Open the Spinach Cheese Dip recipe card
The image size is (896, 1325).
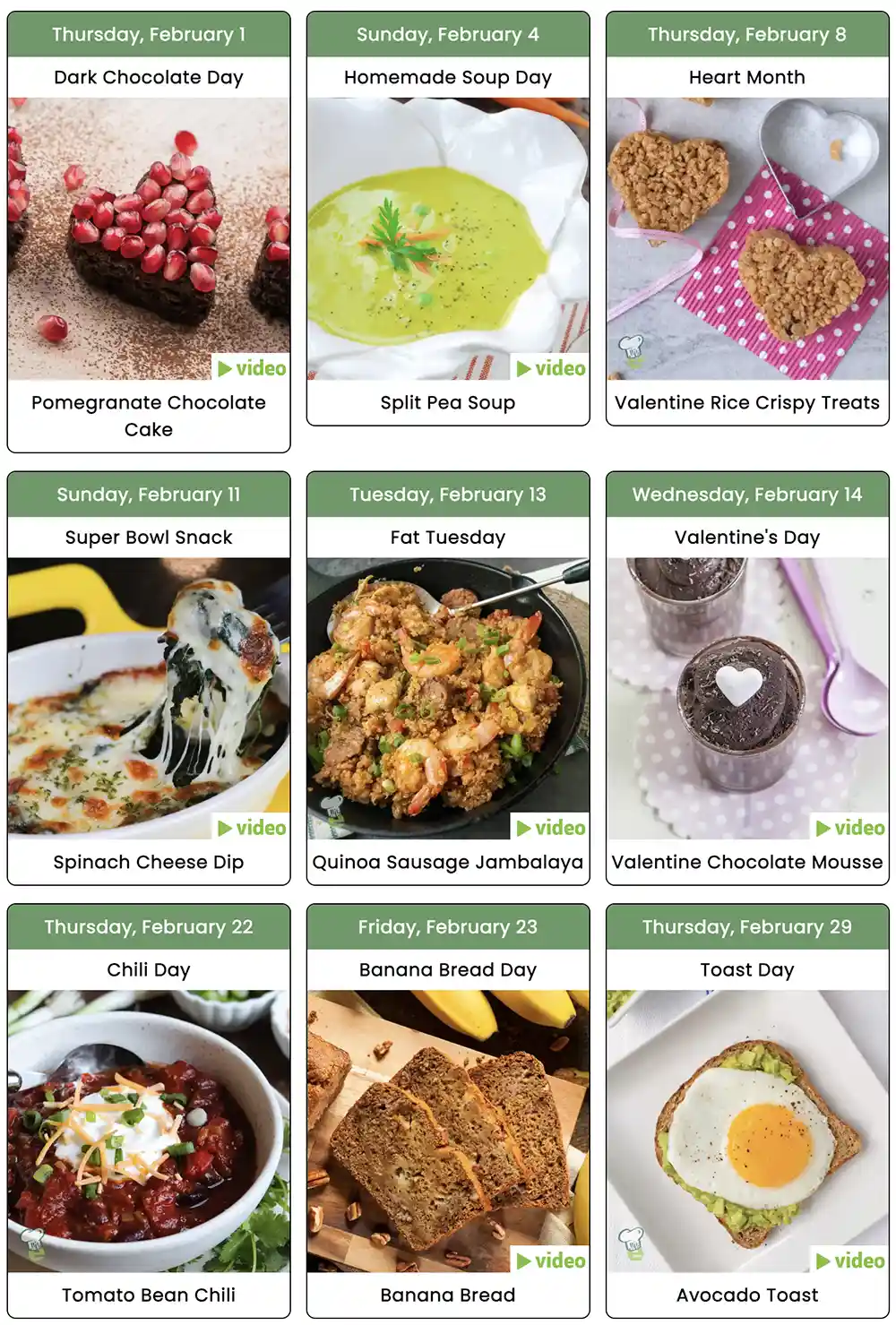click(x=149, y=697)
